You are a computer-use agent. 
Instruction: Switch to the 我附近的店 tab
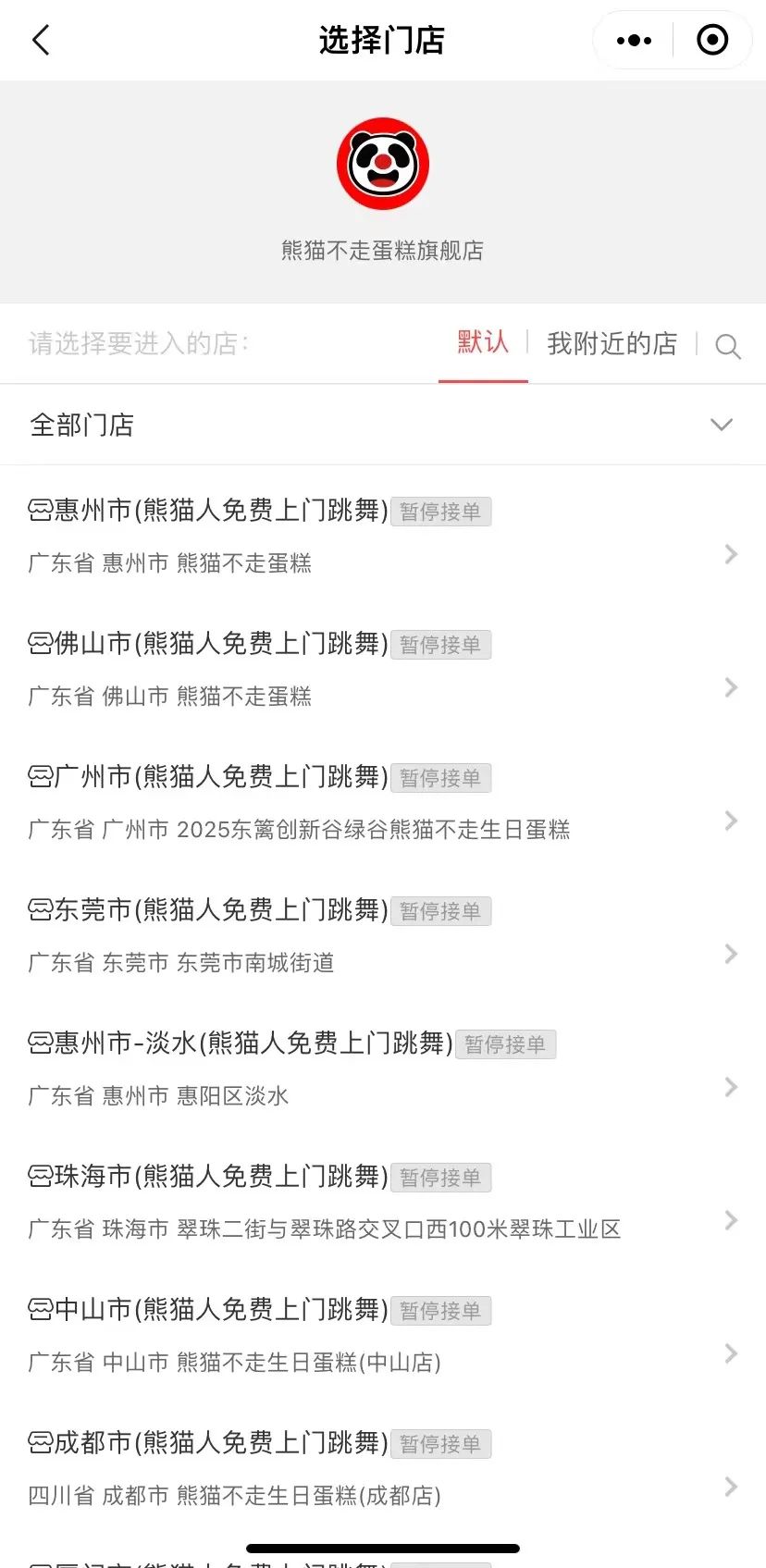pyautogui.click(x=612, y=342)
